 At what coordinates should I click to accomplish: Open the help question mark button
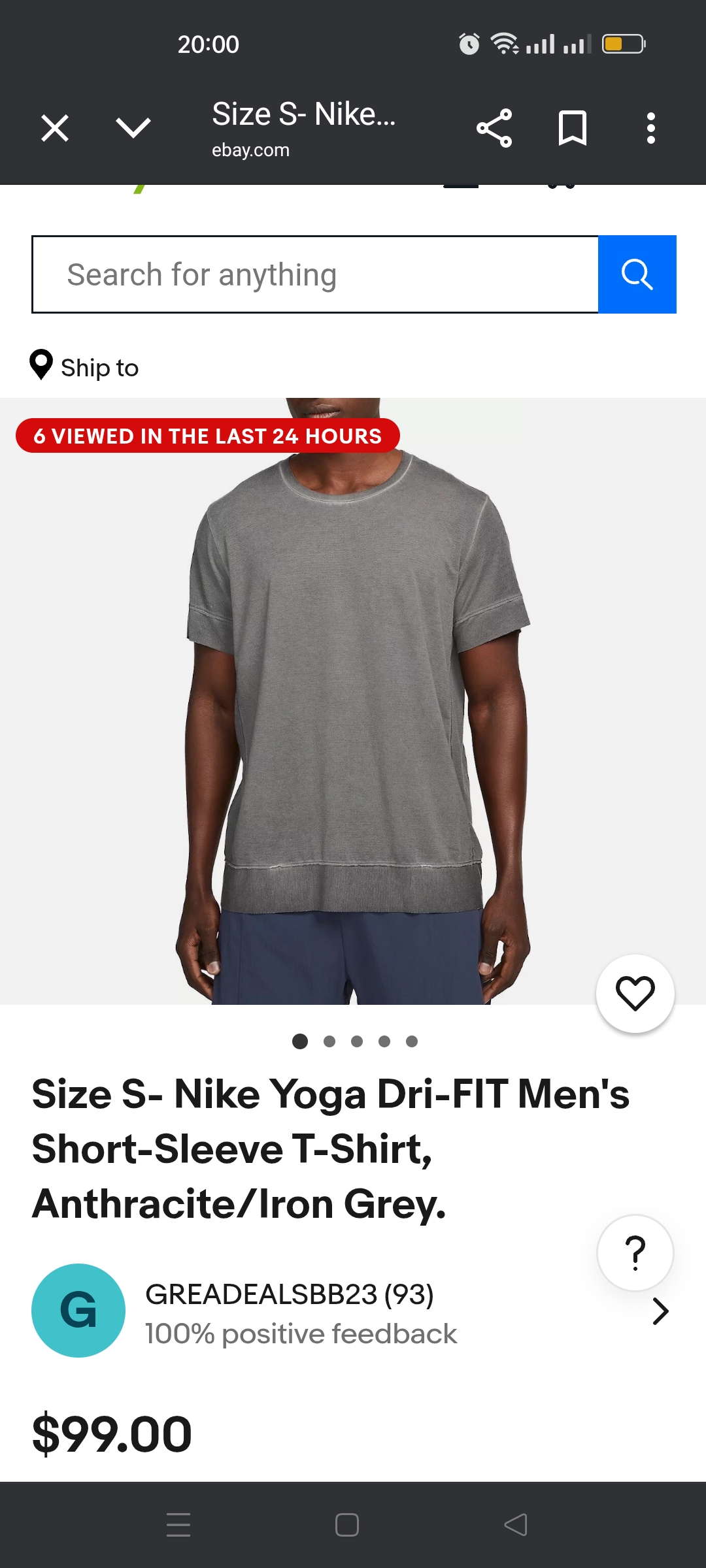pyautogui.click(x=635, y=1252)
